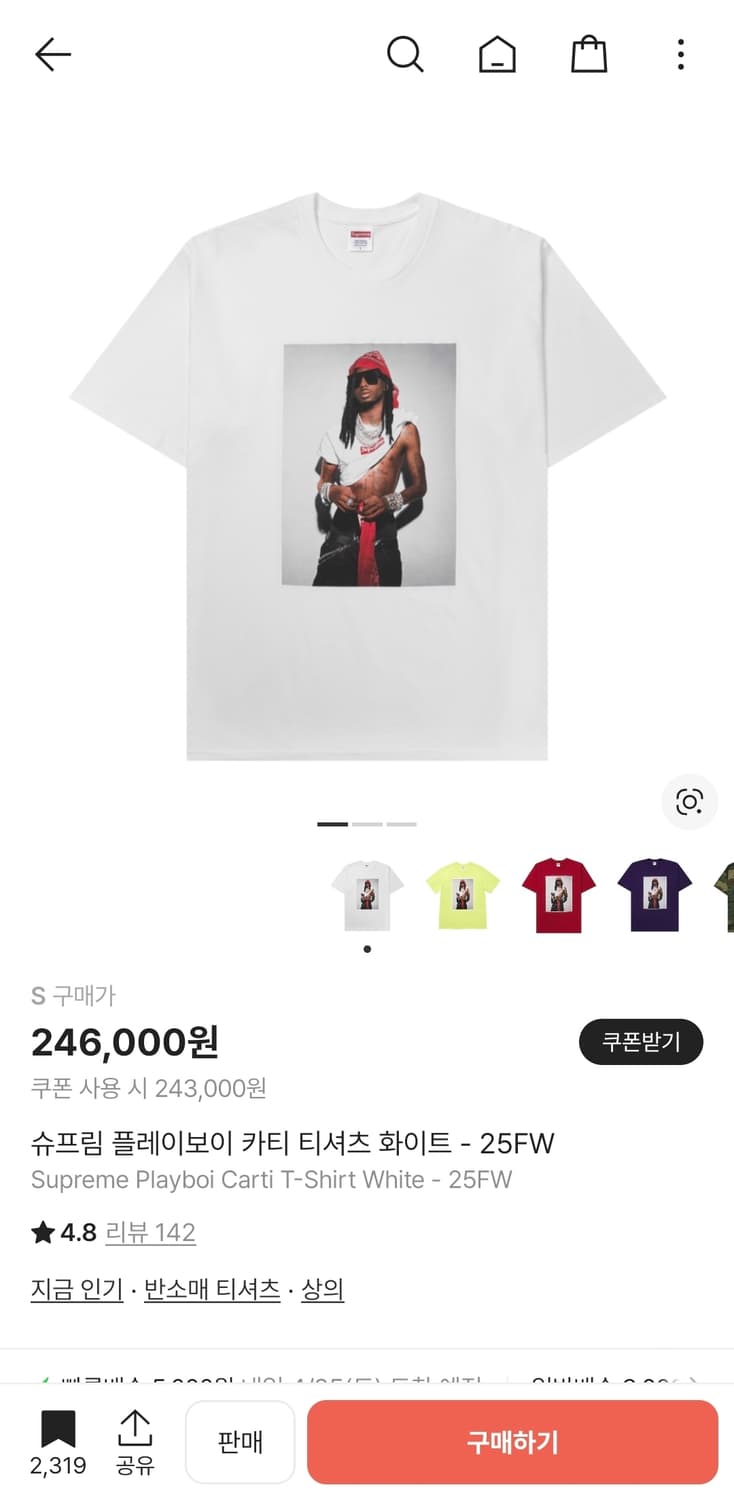Open the search icon
Screen dimensions: 734x1500
coord(405,55)
